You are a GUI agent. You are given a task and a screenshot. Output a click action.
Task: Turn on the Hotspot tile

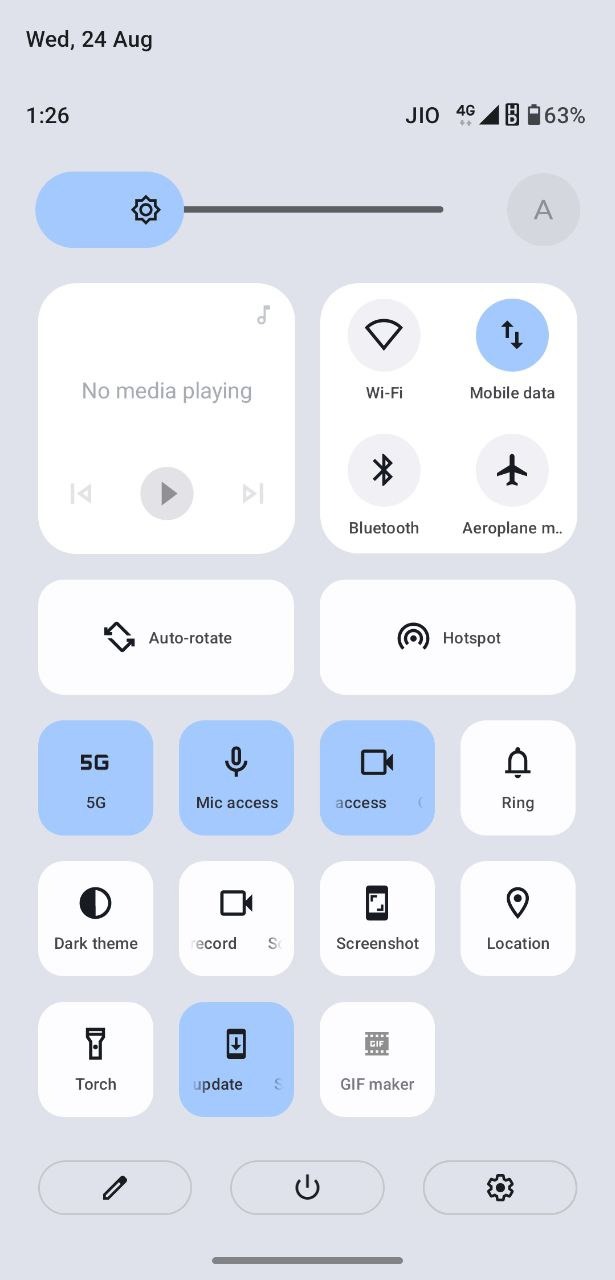tap(448, 637)
